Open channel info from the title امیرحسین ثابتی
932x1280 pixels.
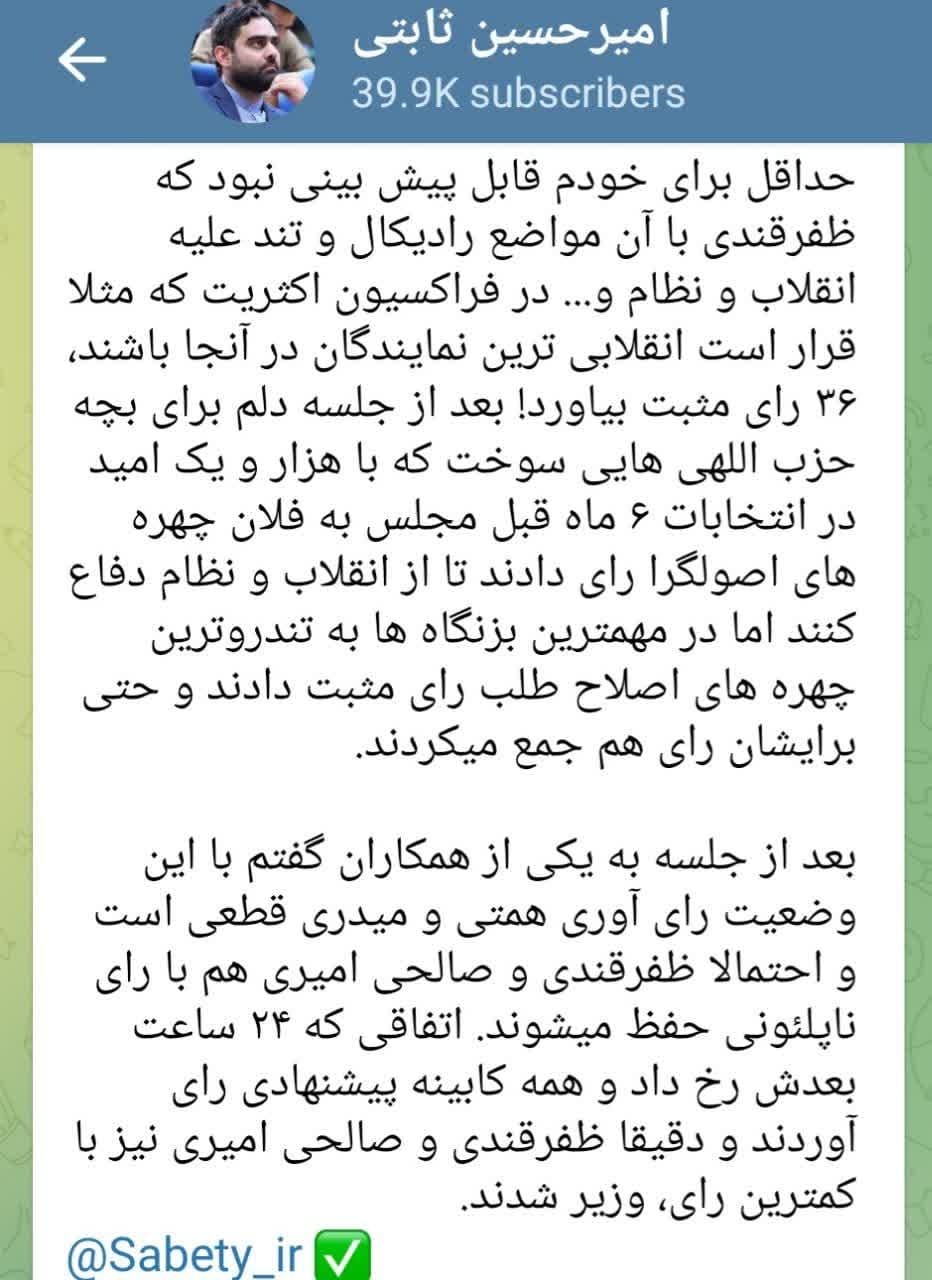511,32
